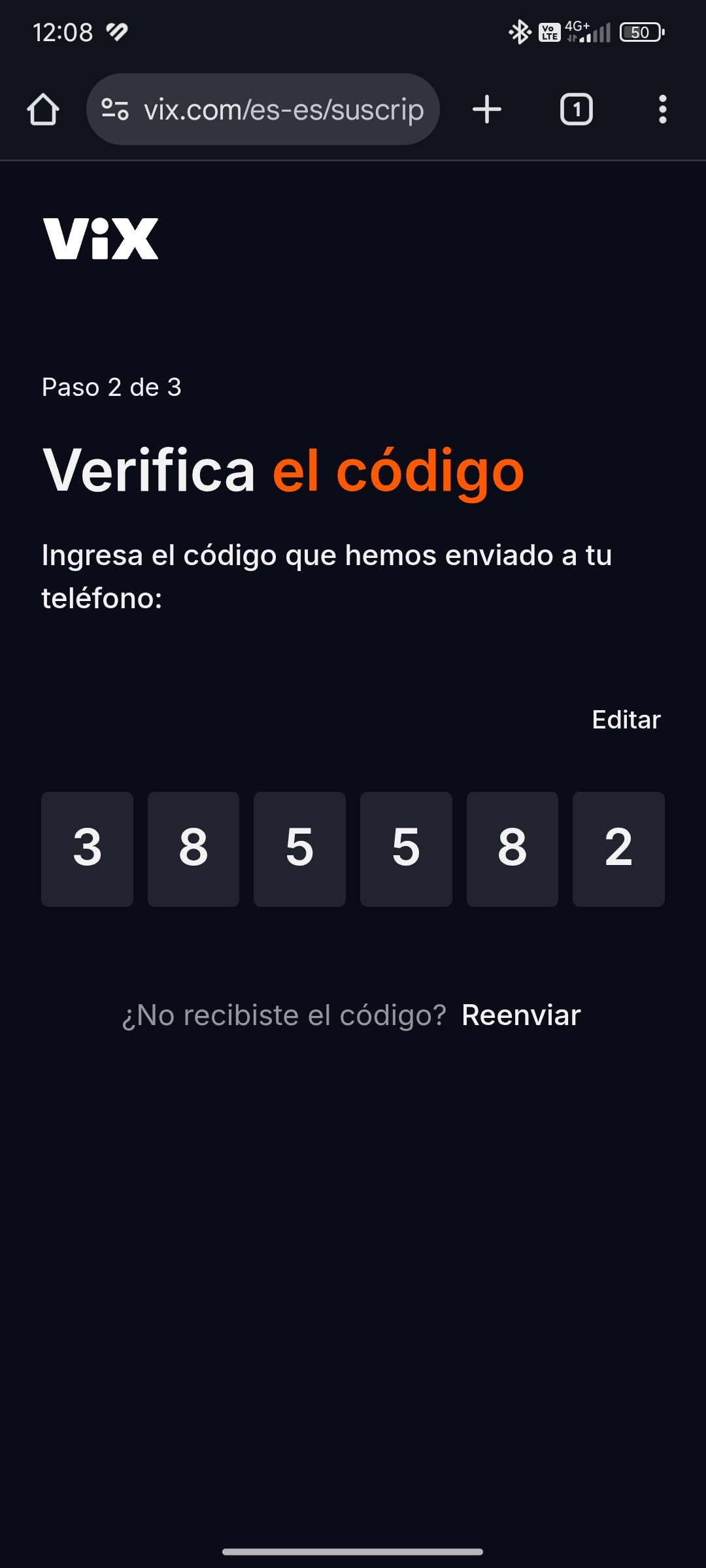Screen dimensions: 706x1568
Task: Tap Reenviar to resend the code
Action: click(521, 1015)
